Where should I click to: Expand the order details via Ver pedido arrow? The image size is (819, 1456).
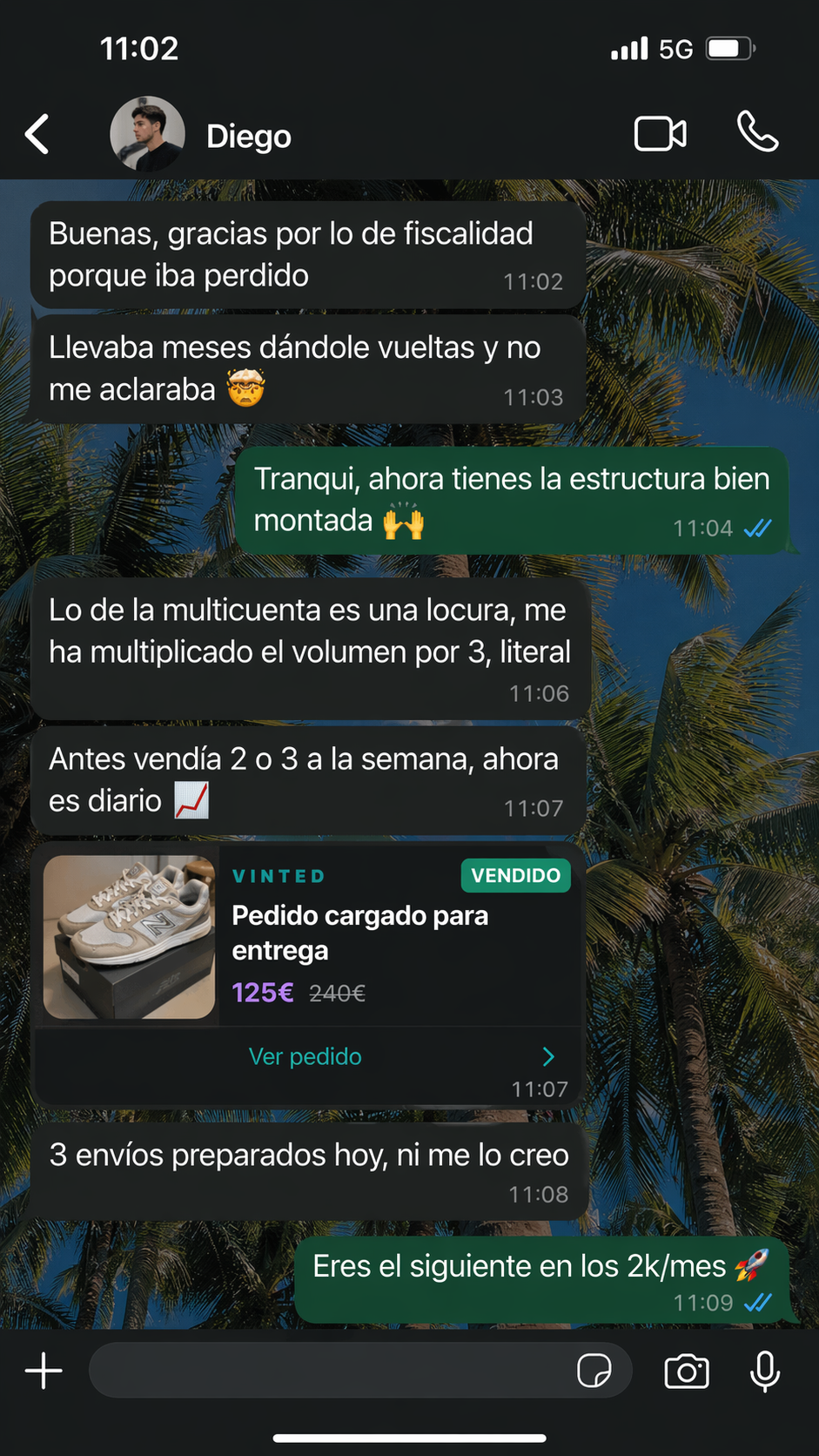tap(548, 1056)
